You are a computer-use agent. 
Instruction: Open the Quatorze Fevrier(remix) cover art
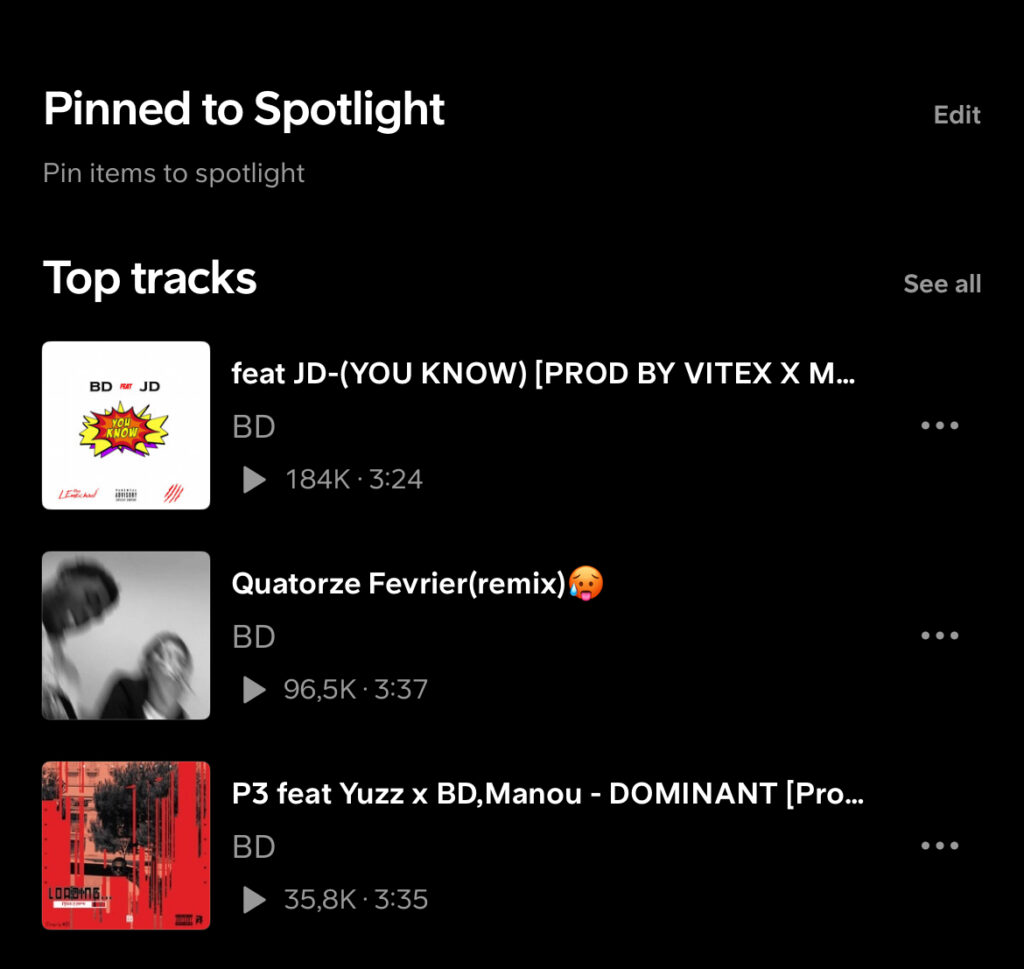[126, 635]
